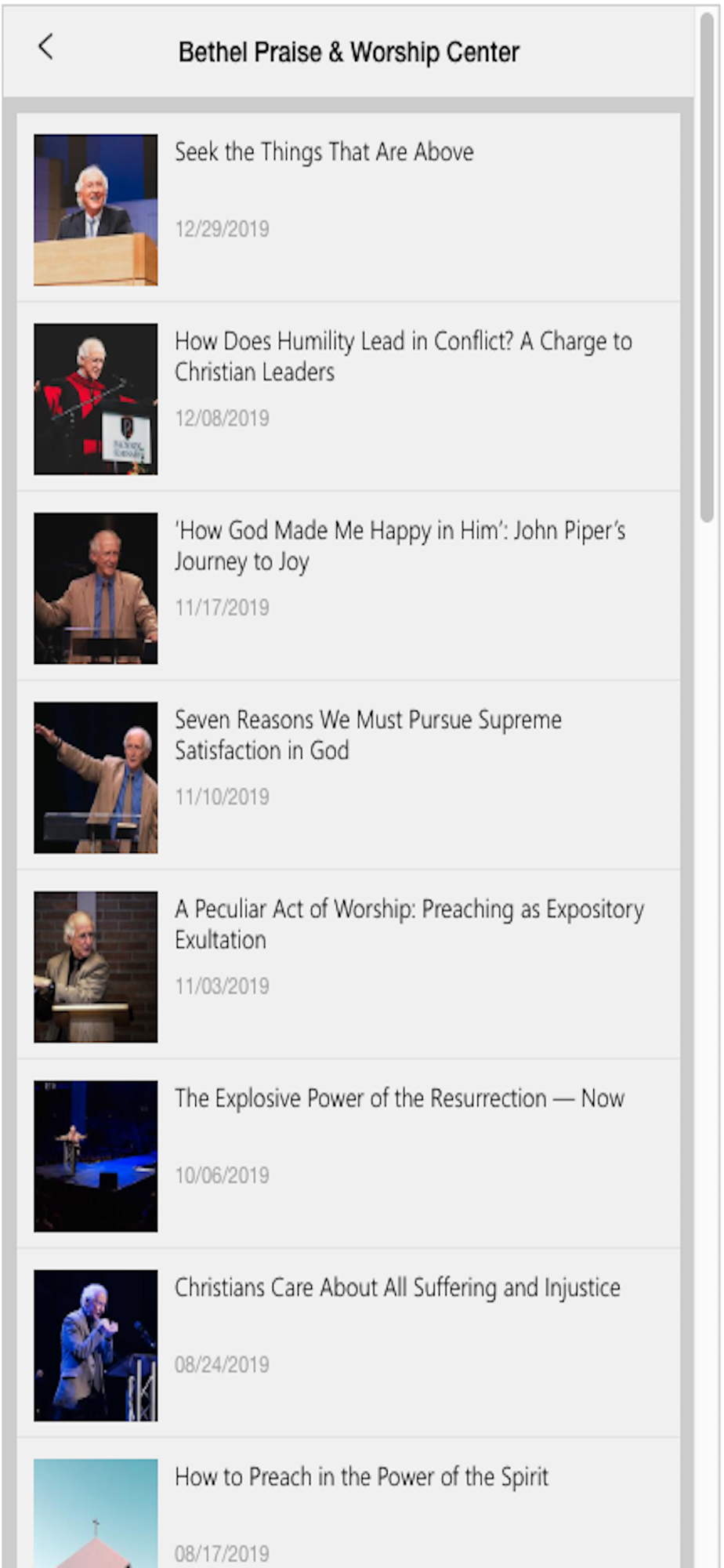Select 'How to Preach in the Power of the Spirit'
This screenshot has height=1568, width=724.
(x=361, y=1477)
